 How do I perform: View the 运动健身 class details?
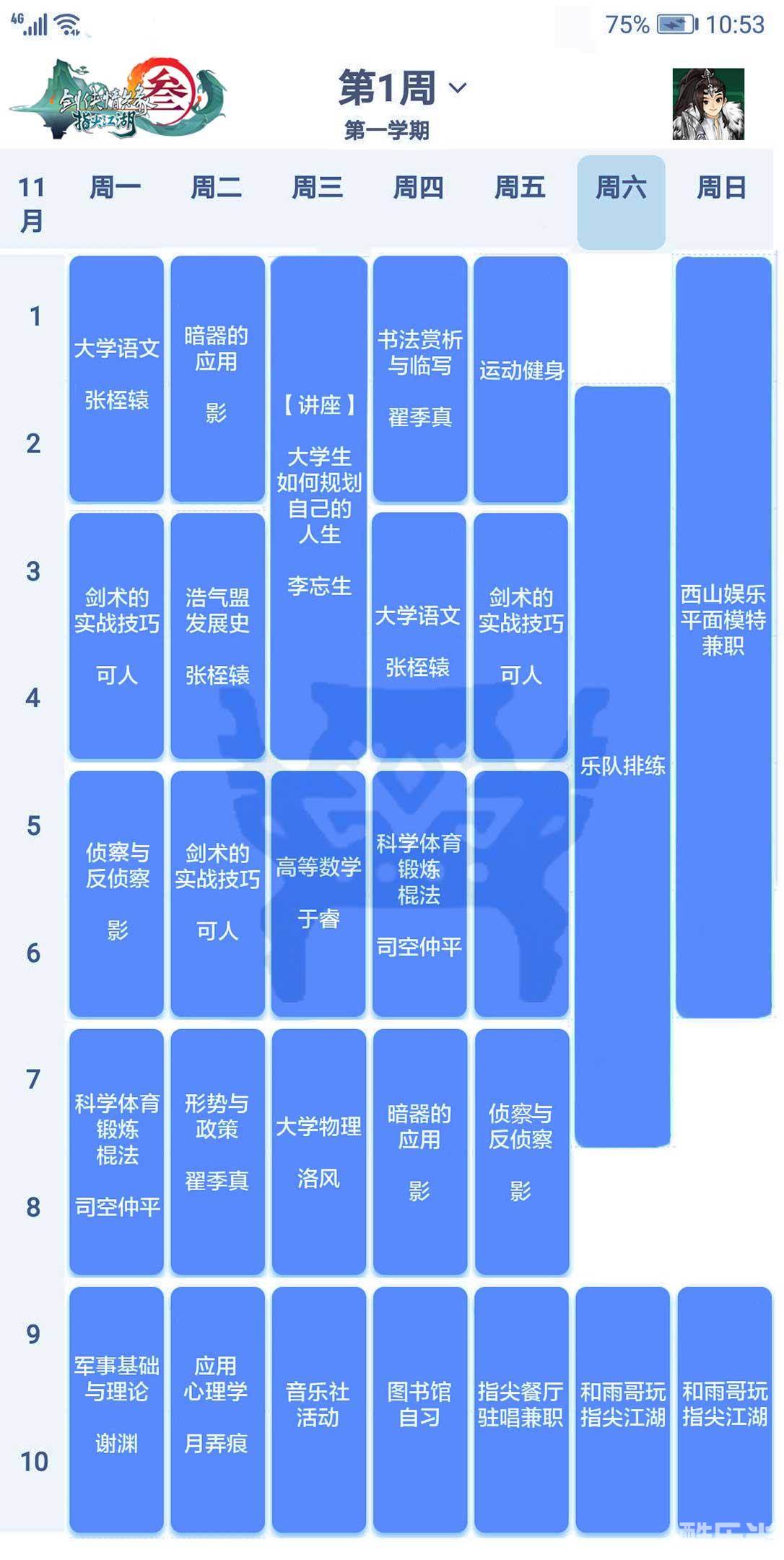click(521, 378)
